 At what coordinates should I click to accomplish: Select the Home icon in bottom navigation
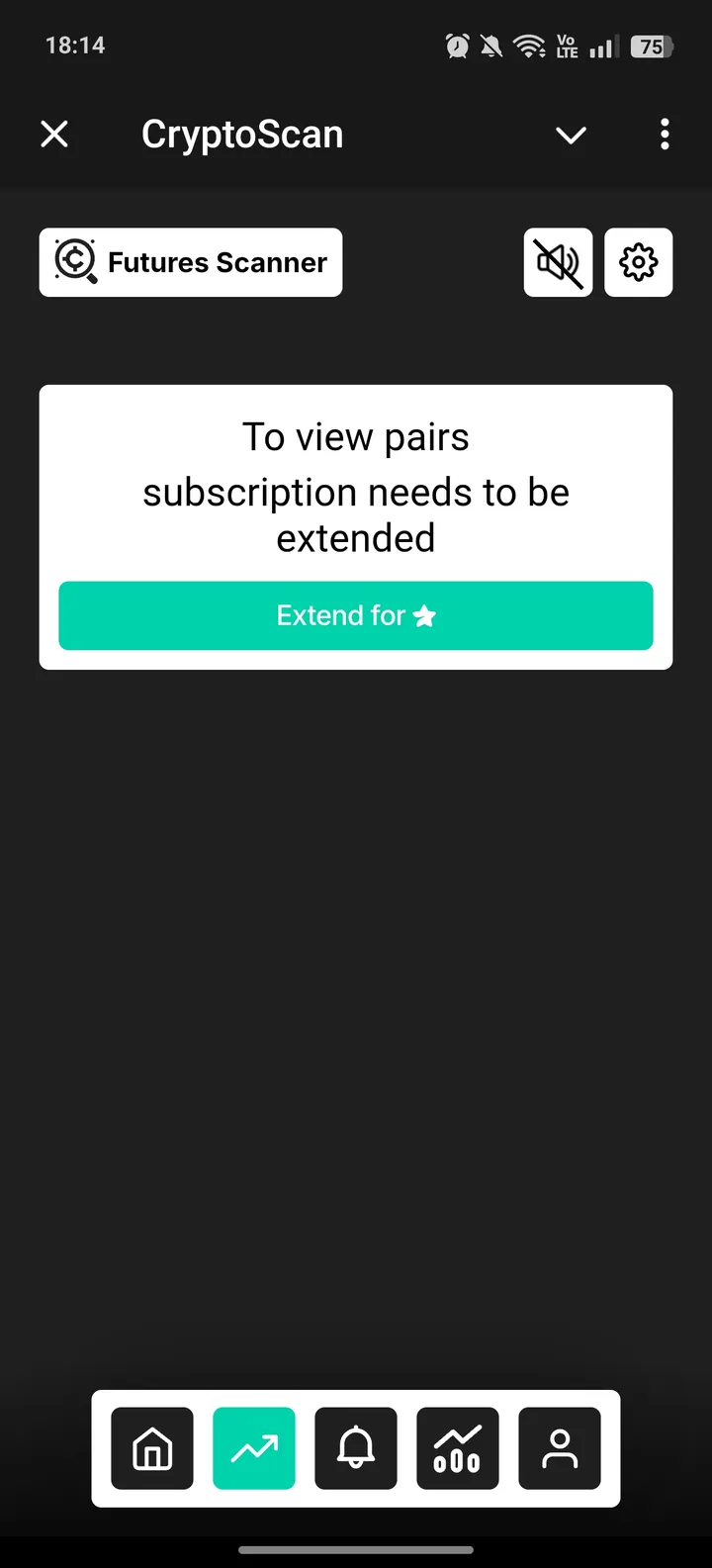point(151,1447)
